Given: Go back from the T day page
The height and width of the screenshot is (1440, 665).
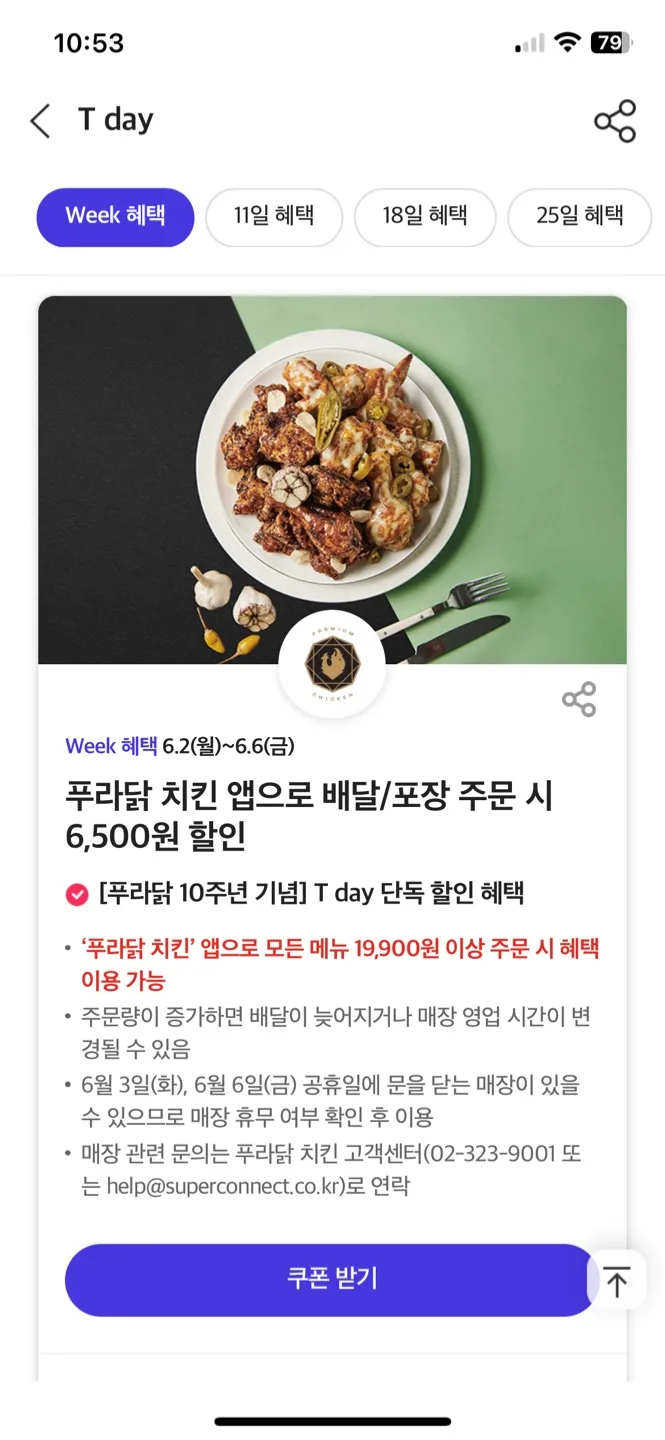Looking at the screenshot, I should click(x=40, y=121).
